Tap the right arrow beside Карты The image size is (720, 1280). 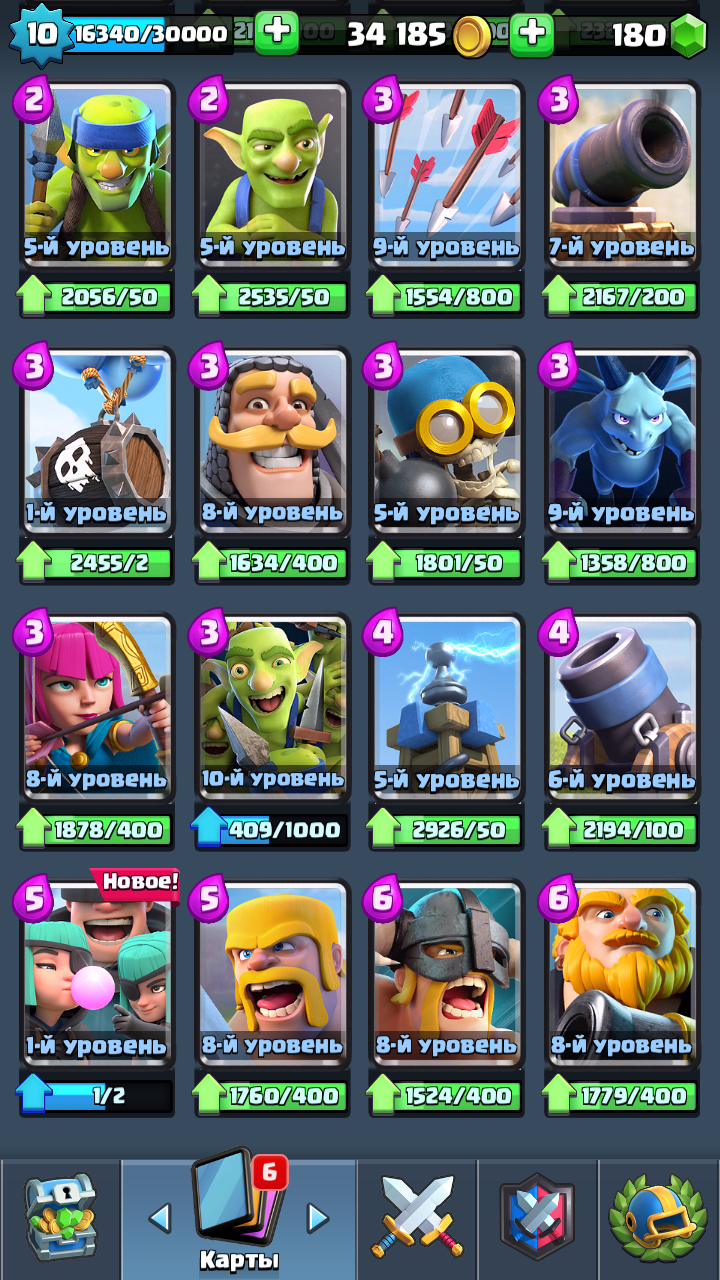pyautogui.click(x=317, y=1217)
